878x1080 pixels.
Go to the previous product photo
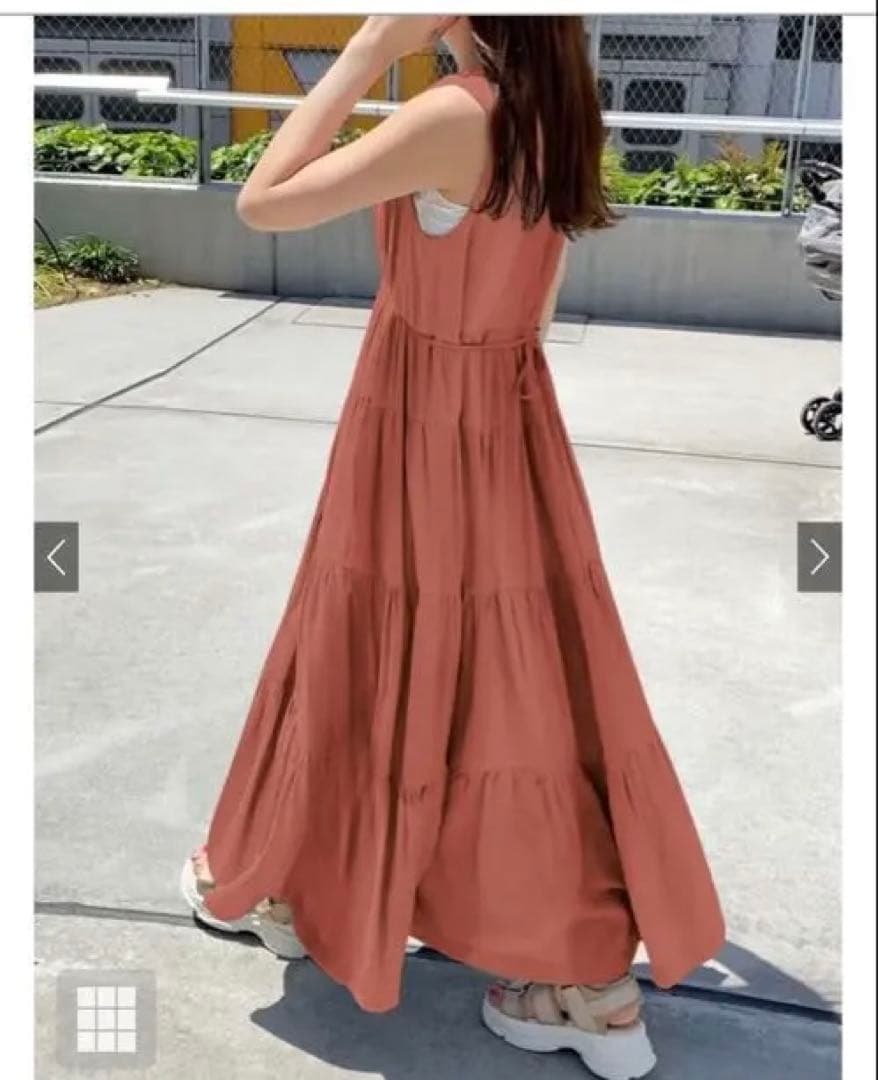click(x=56, y=557)
